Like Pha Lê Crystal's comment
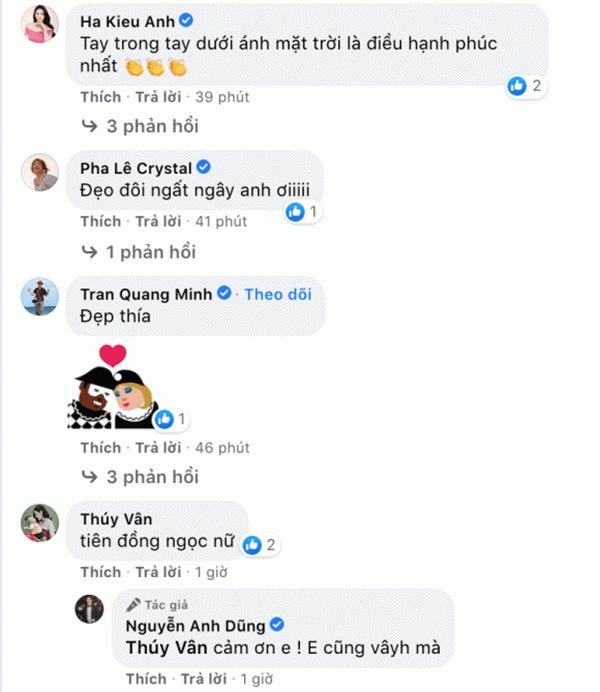 click(x=100, y=221)
